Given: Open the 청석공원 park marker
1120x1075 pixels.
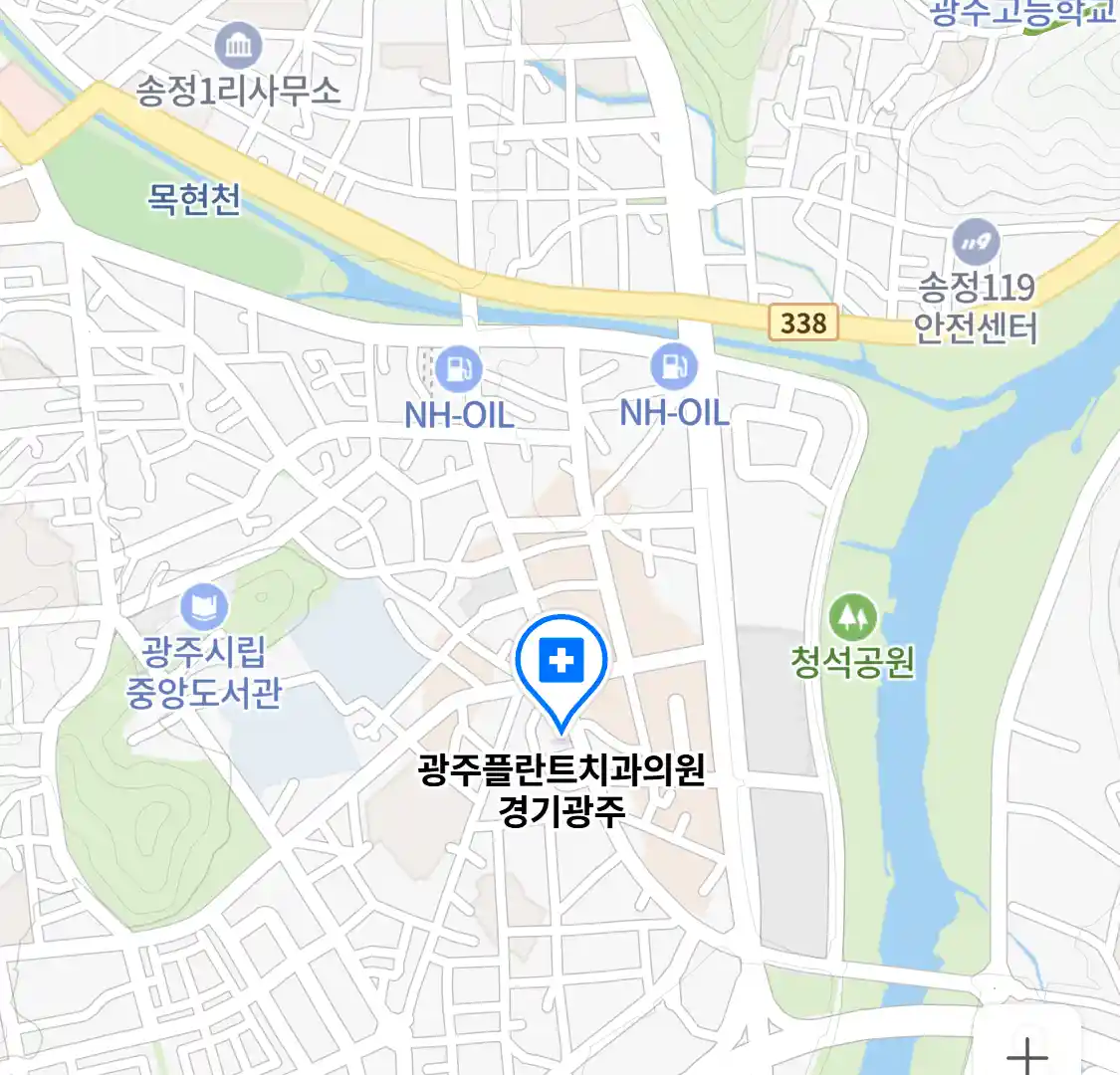Looking at the screenshot, I should 853,618.
